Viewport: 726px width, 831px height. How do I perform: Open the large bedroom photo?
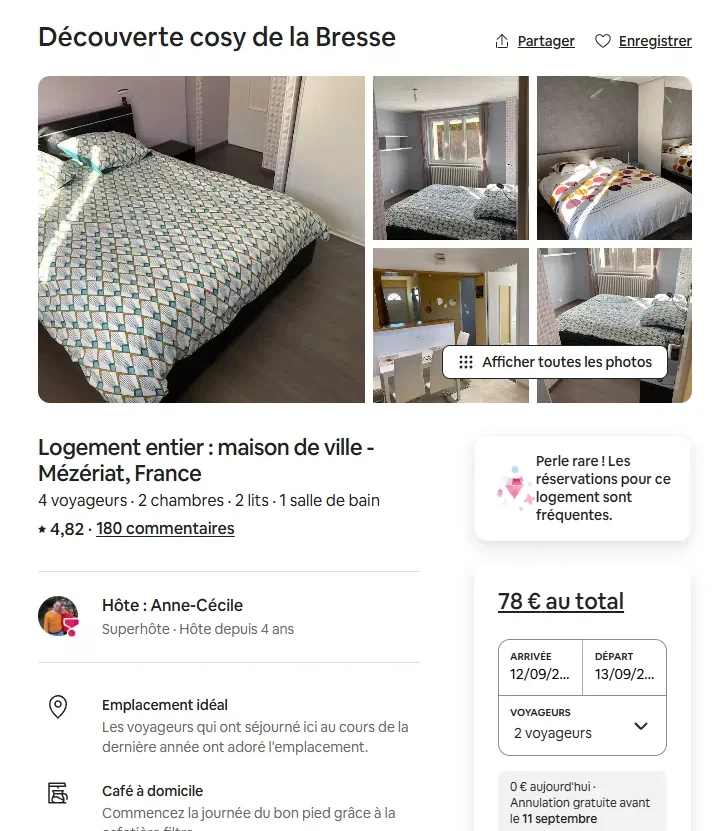(201, 239)
